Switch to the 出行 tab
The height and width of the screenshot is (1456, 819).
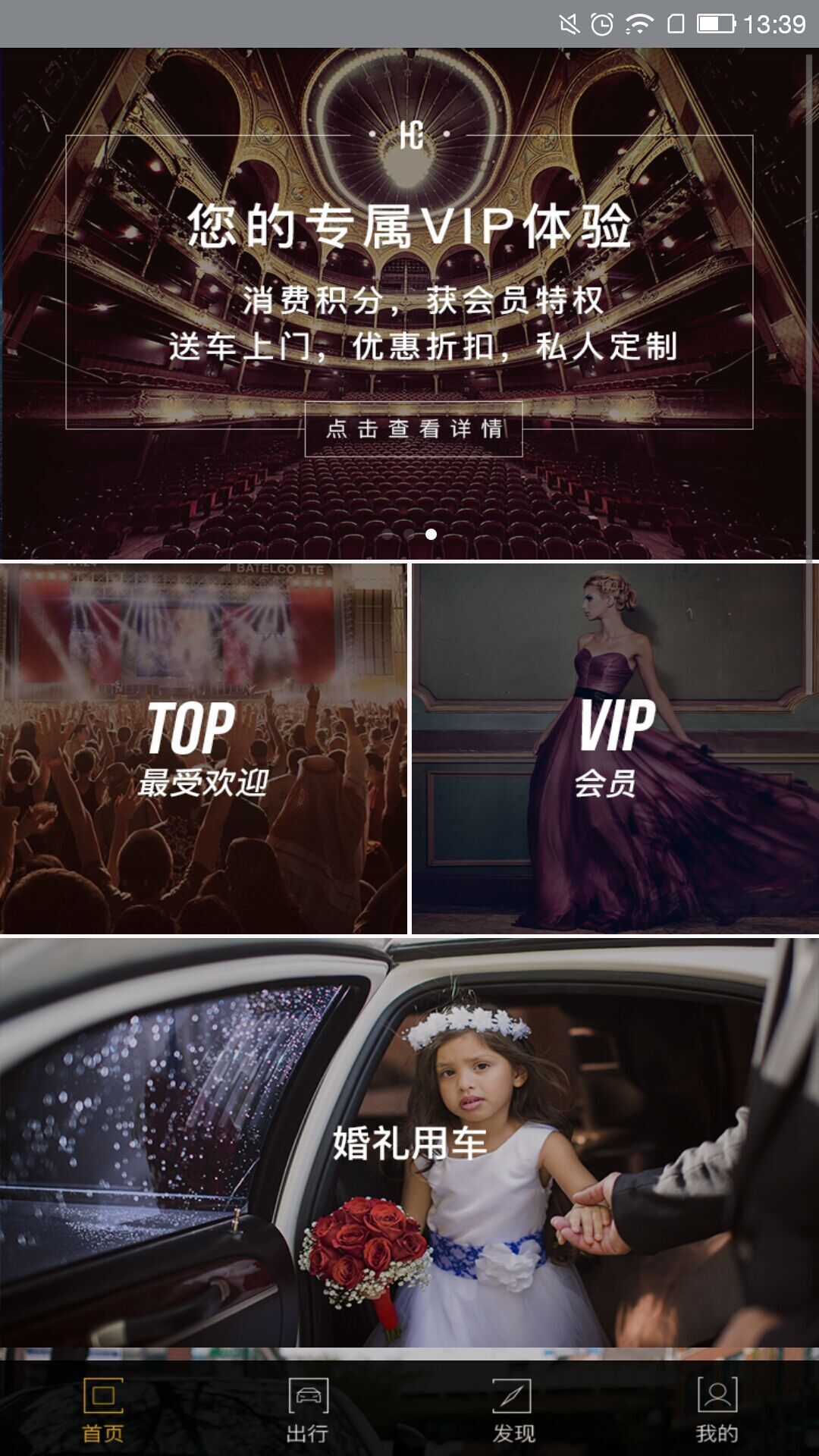pos(308,1411)
